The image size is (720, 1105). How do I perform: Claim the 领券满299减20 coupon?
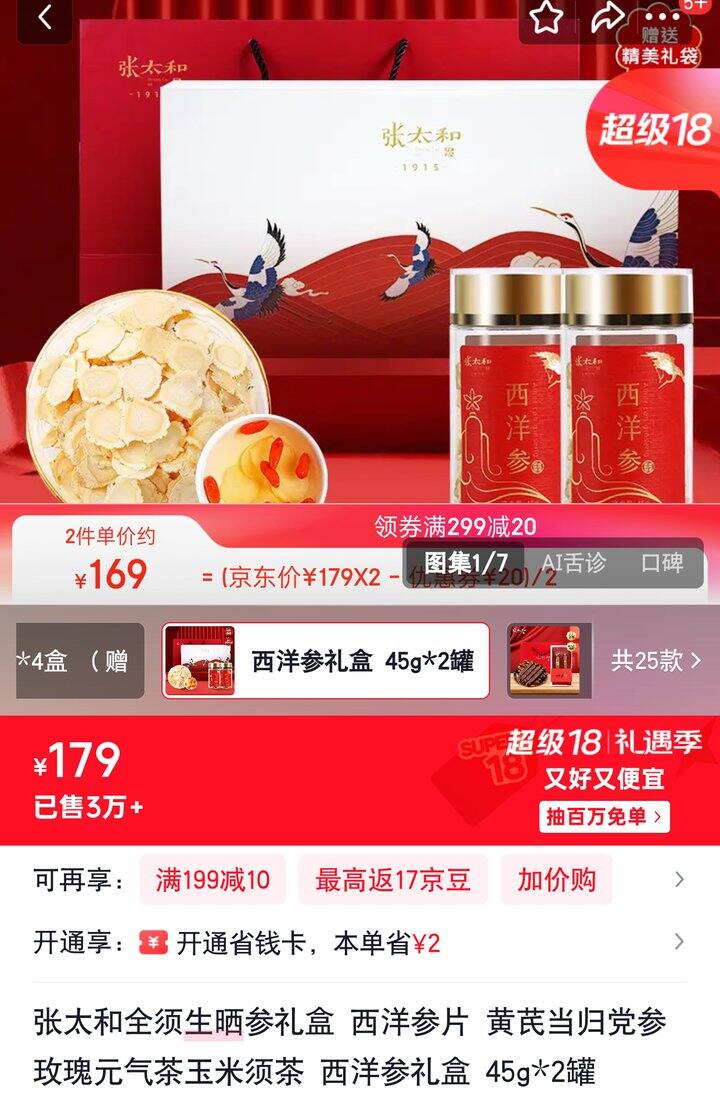[x=455, y=526]
